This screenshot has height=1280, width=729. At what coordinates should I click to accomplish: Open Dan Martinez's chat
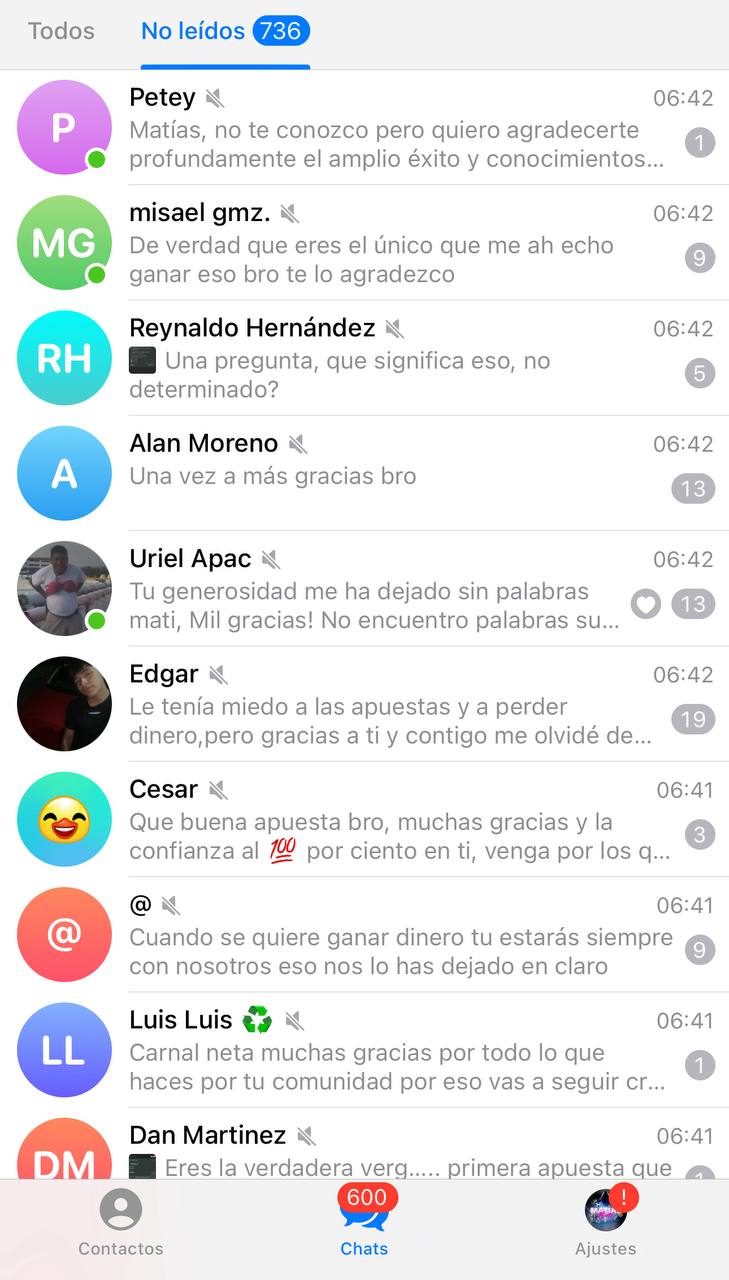[x=390, y=1150]
